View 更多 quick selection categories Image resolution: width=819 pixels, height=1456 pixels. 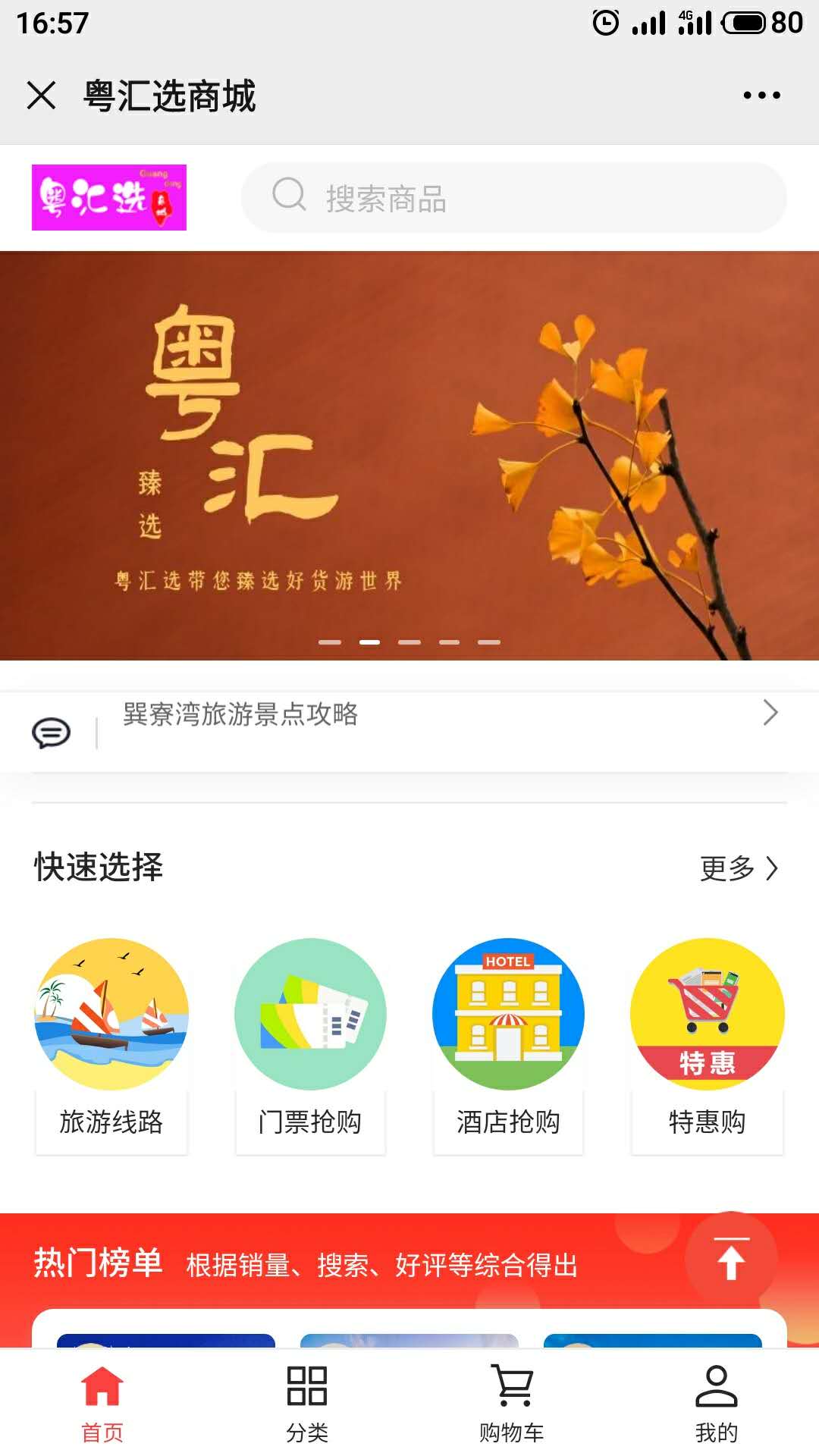738,868
